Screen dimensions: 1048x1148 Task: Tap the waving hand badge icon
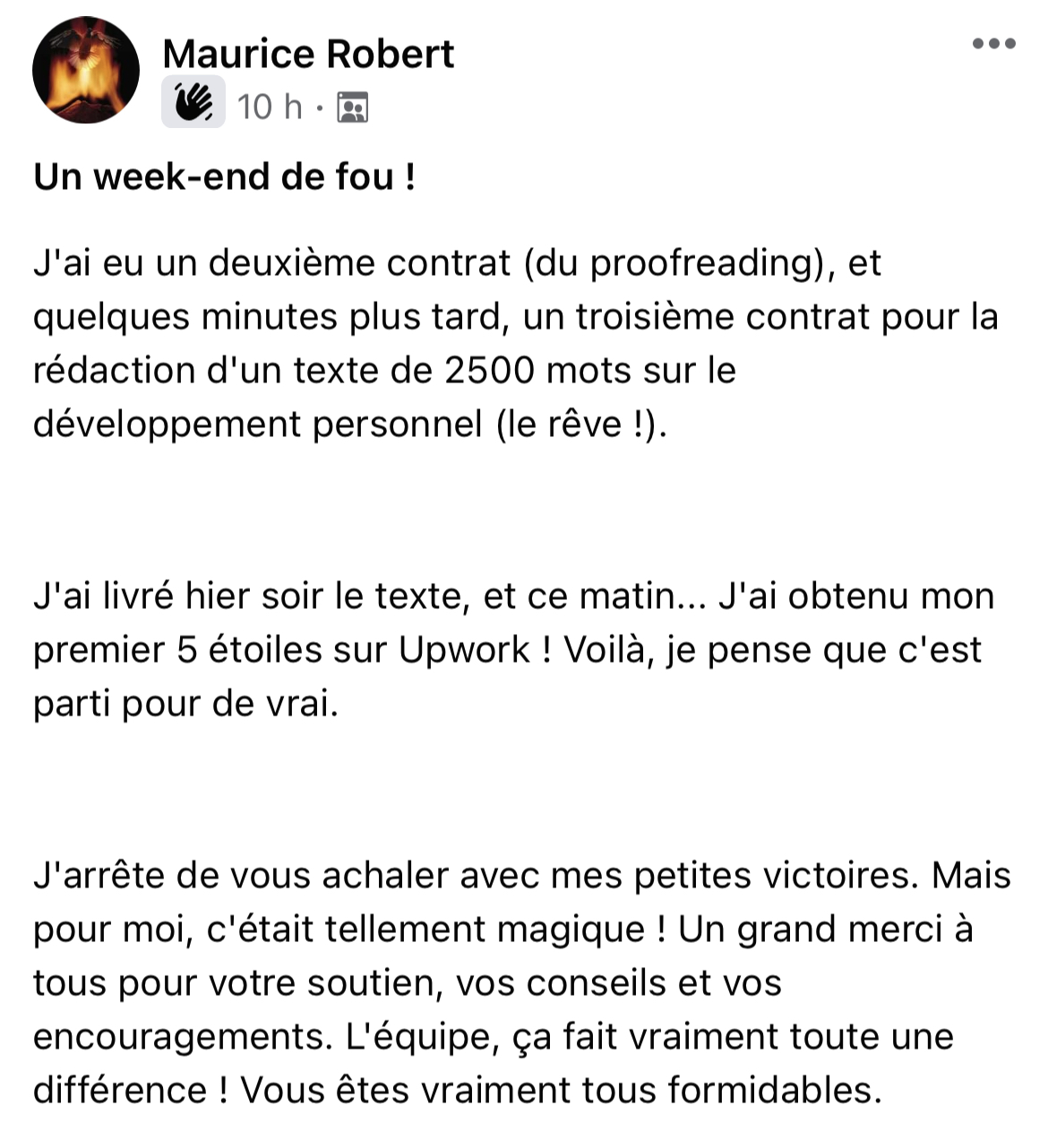pos(193,103)
